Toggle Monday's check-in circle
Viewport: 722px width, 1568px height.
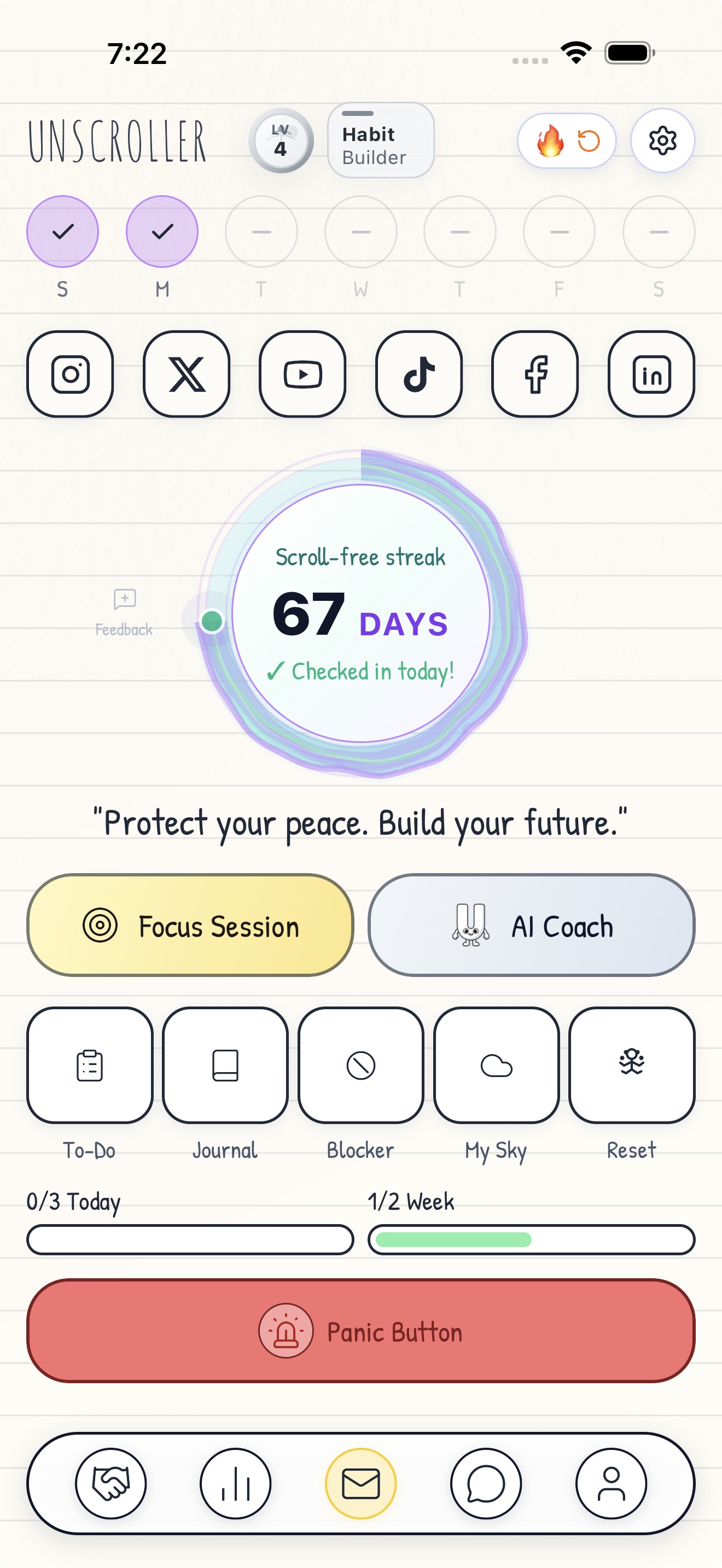161,232
